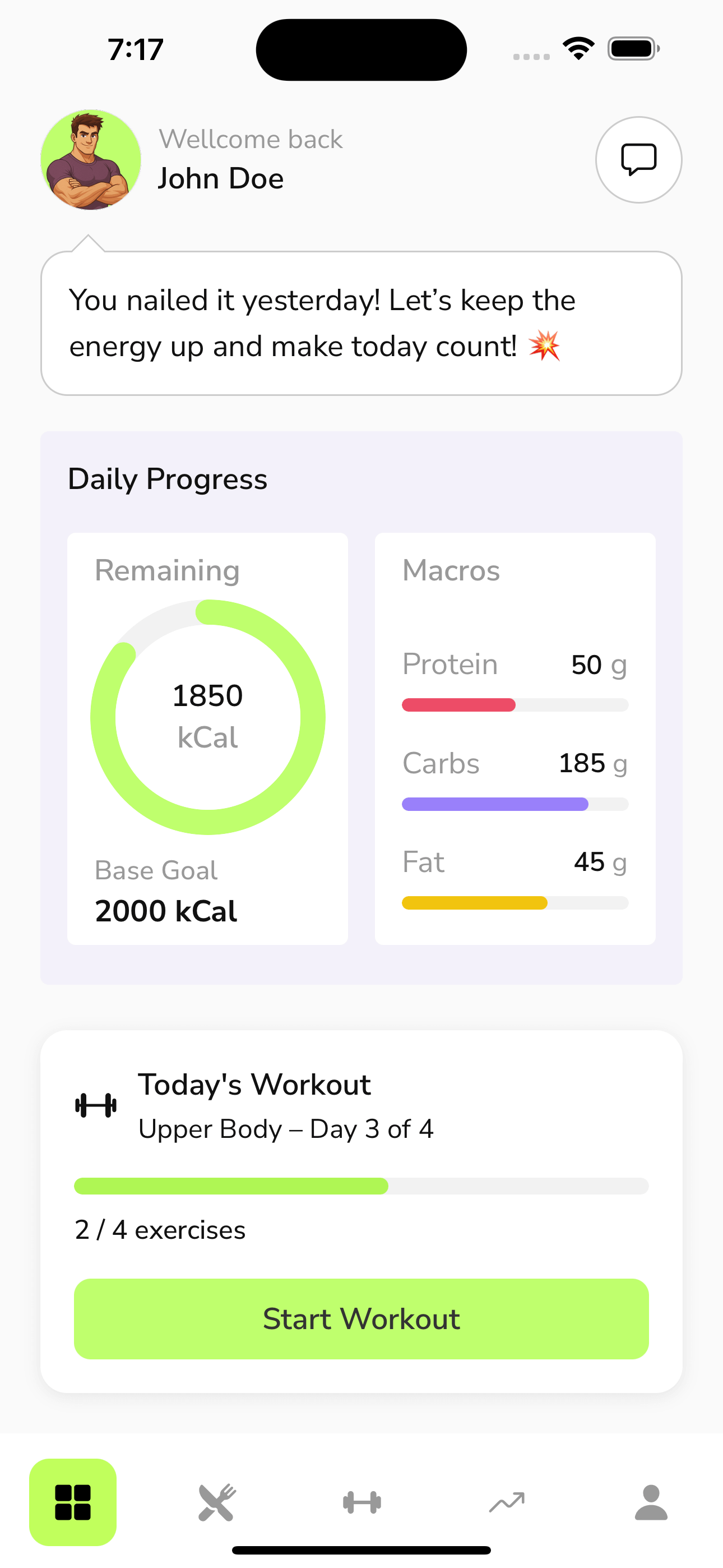The width and height of the screenshot is (723, 1568).
Task: Open the nutrition fork-and-knife icon
Action: coord(217,1501)
